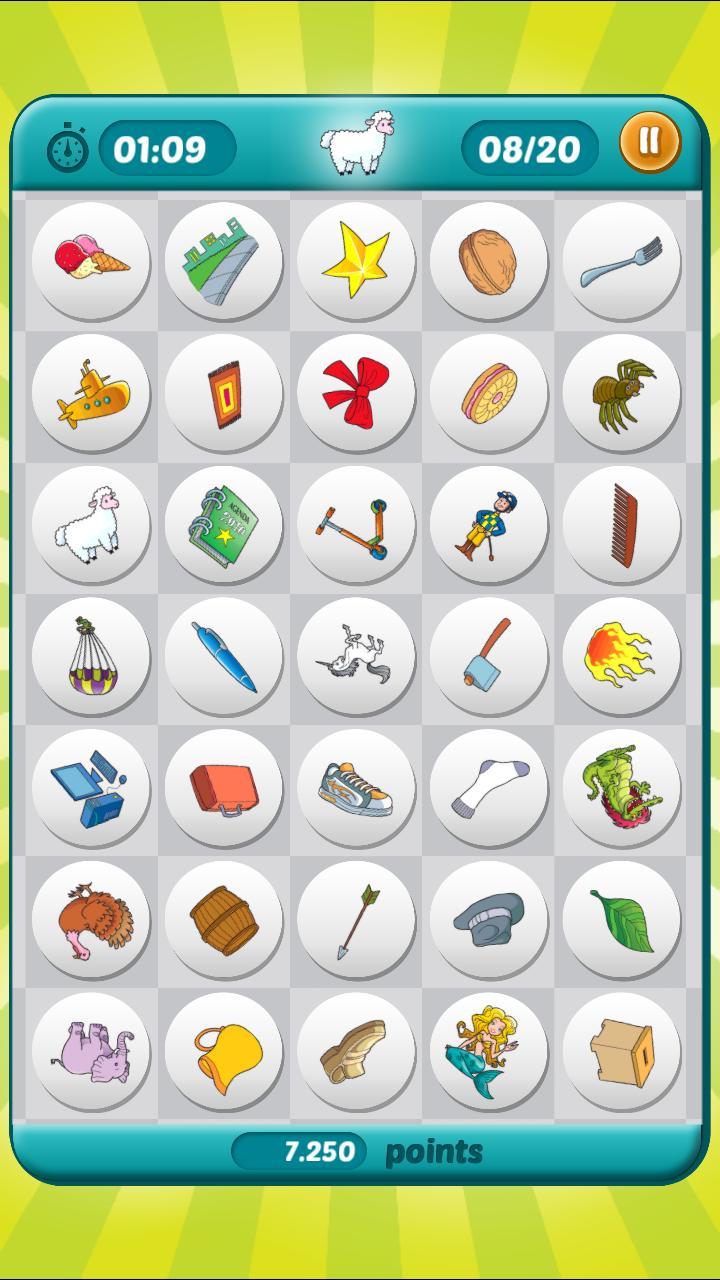The width and height of the screenshot is (720, 1280).
Task: Click the scooter tile
Action: [358, 525]
